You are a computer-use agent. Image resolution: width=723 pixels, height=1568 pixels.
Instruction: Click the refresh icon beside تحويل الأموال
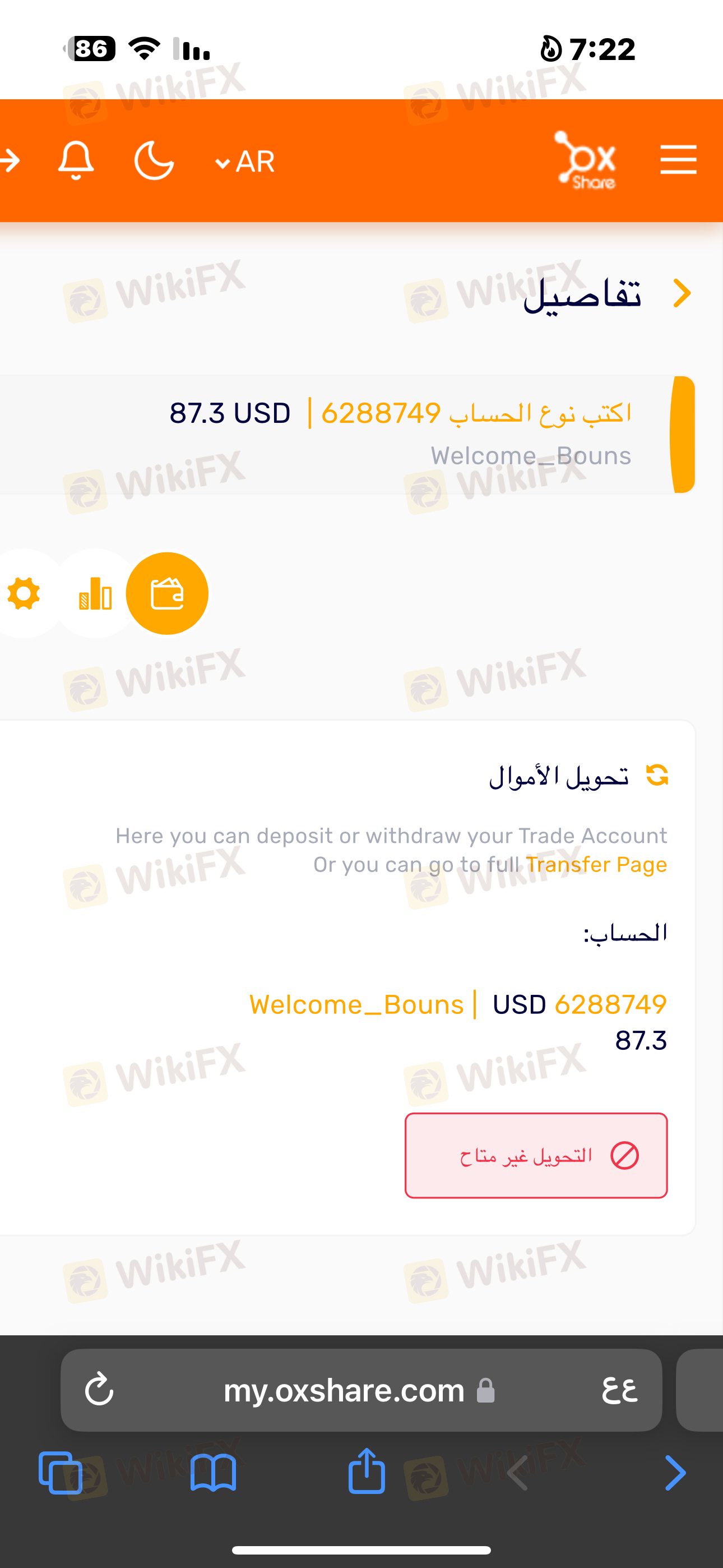click(658, 775)
